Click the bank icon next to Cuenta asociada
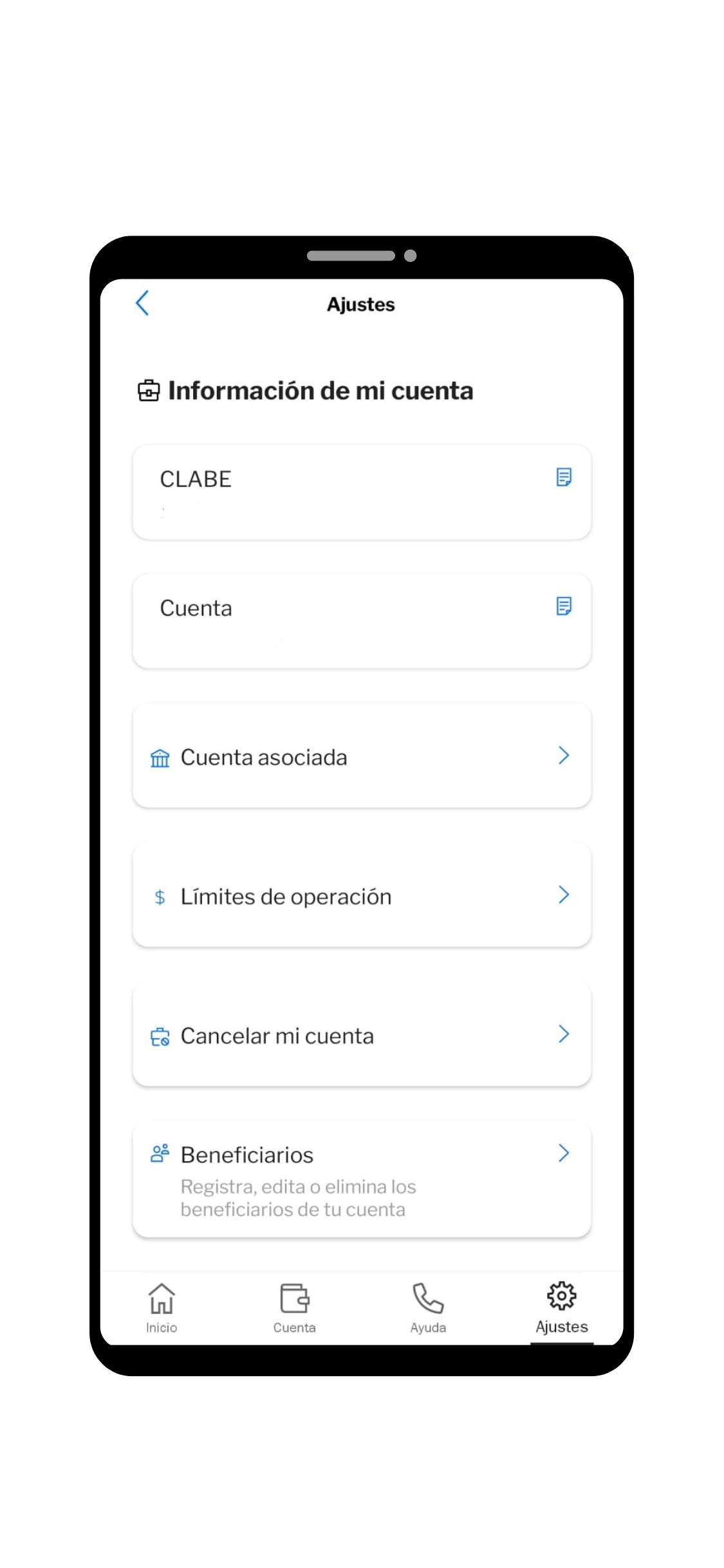724x1568 pixels. (160, 758)
